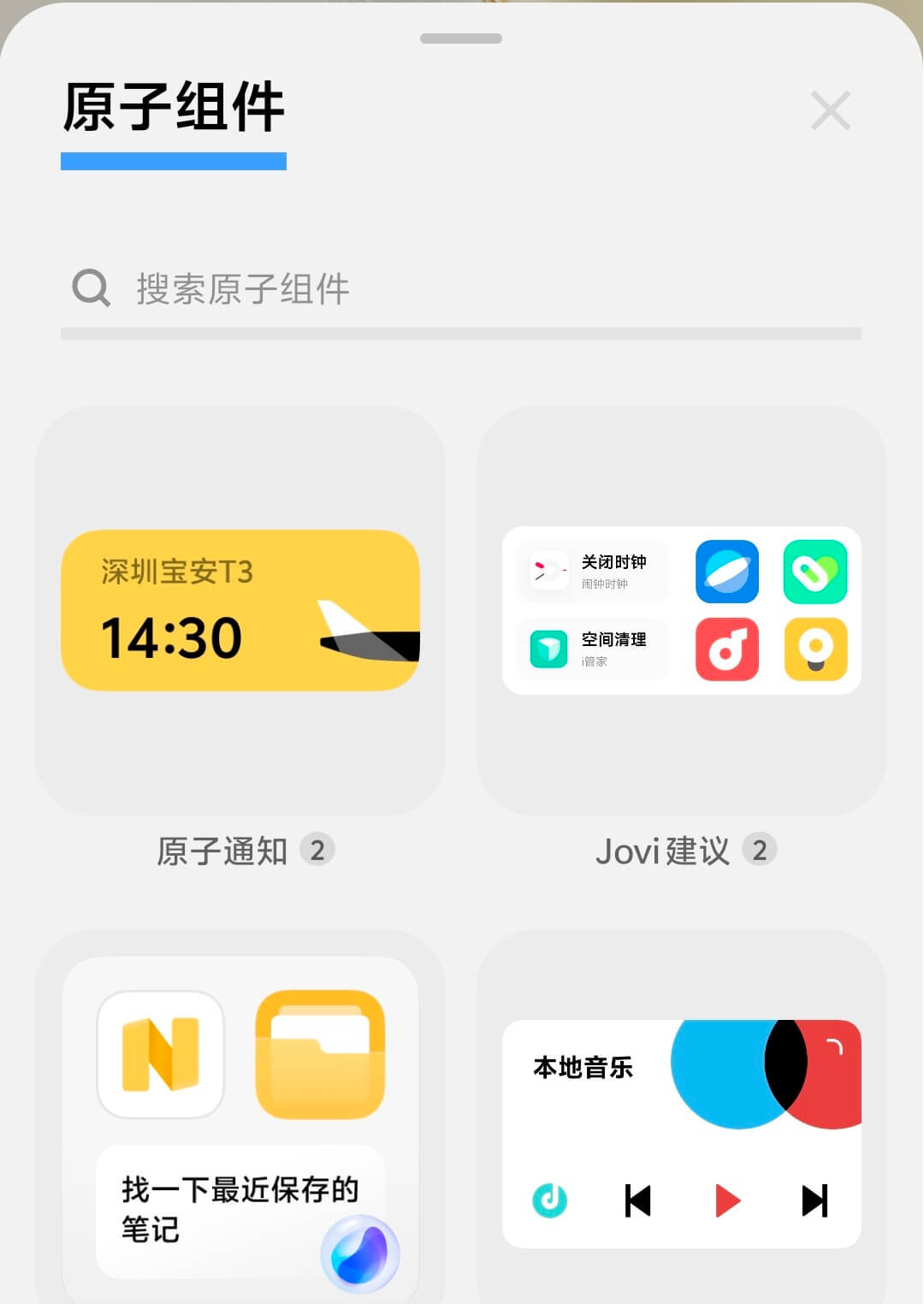Tap the green i管家 icon
The height and width of the screenshot is (1304, 924).
tap(548, 648)
